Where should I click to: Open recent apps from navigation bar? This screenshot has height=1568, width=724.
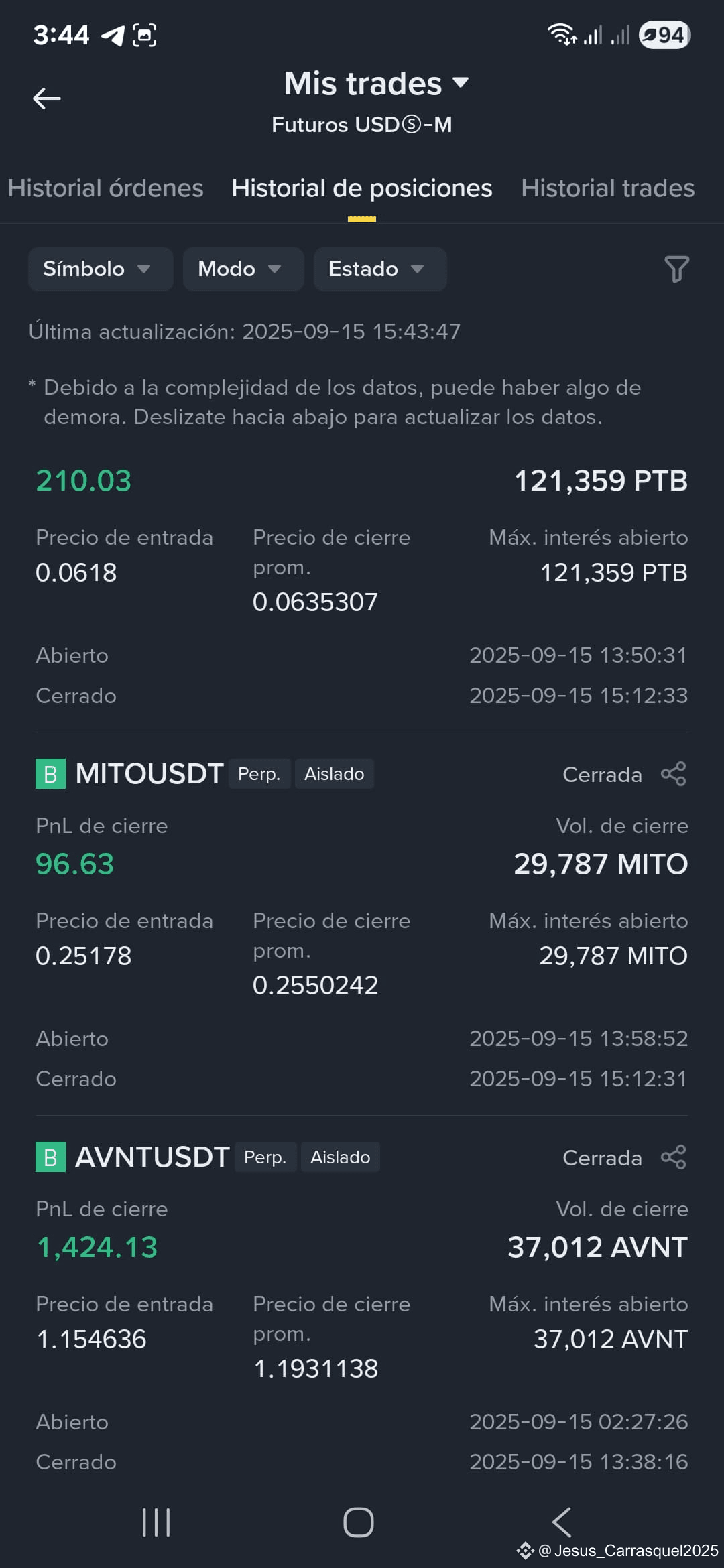156,1522
